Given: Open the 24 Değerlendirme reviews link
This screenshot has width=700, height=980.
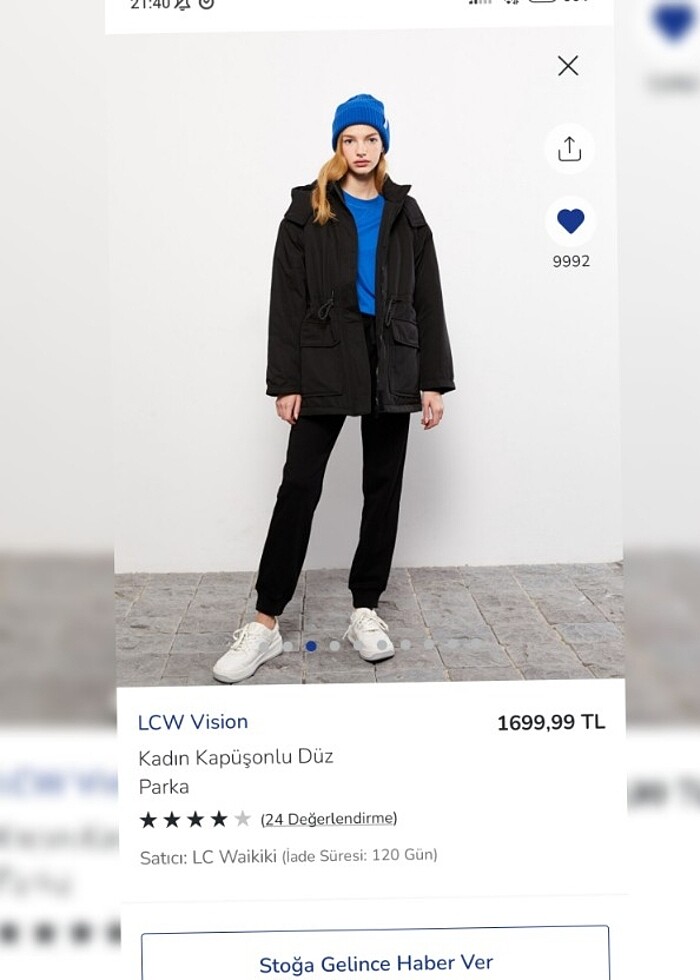Looking at the screenshot, I should (329, 819).
